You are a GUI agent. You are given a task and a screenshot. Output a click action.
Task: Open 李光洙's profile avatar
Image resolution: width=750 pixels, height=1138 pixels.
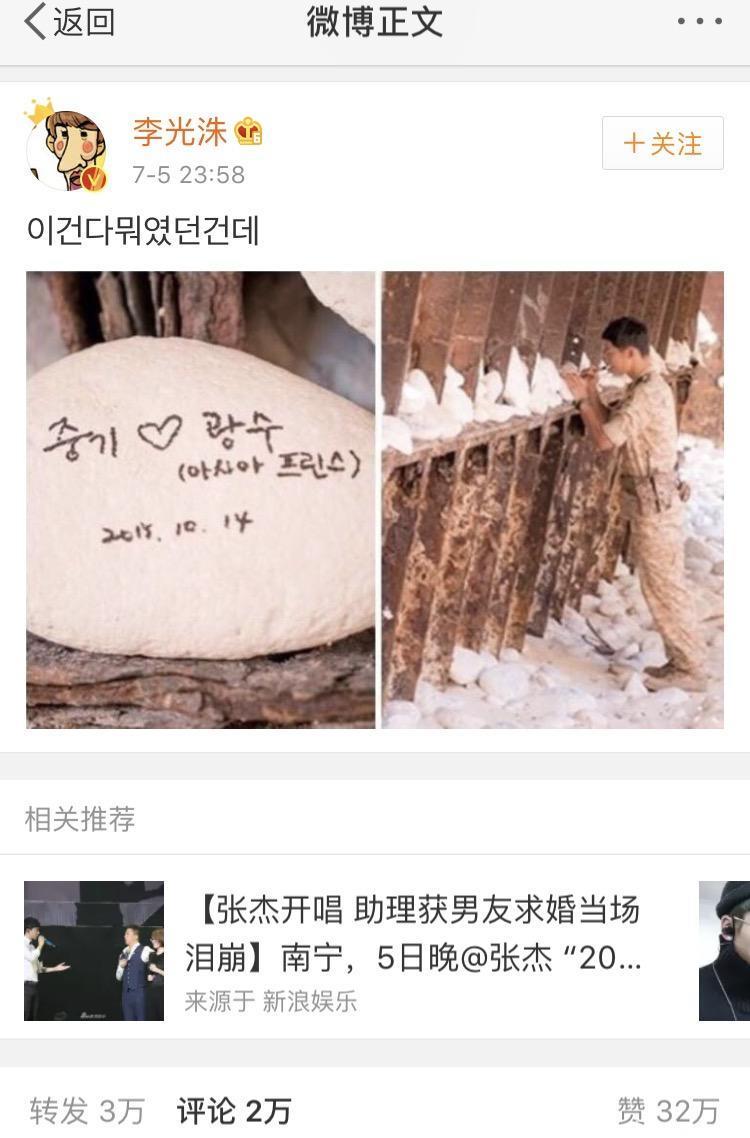tap(67, 150)
